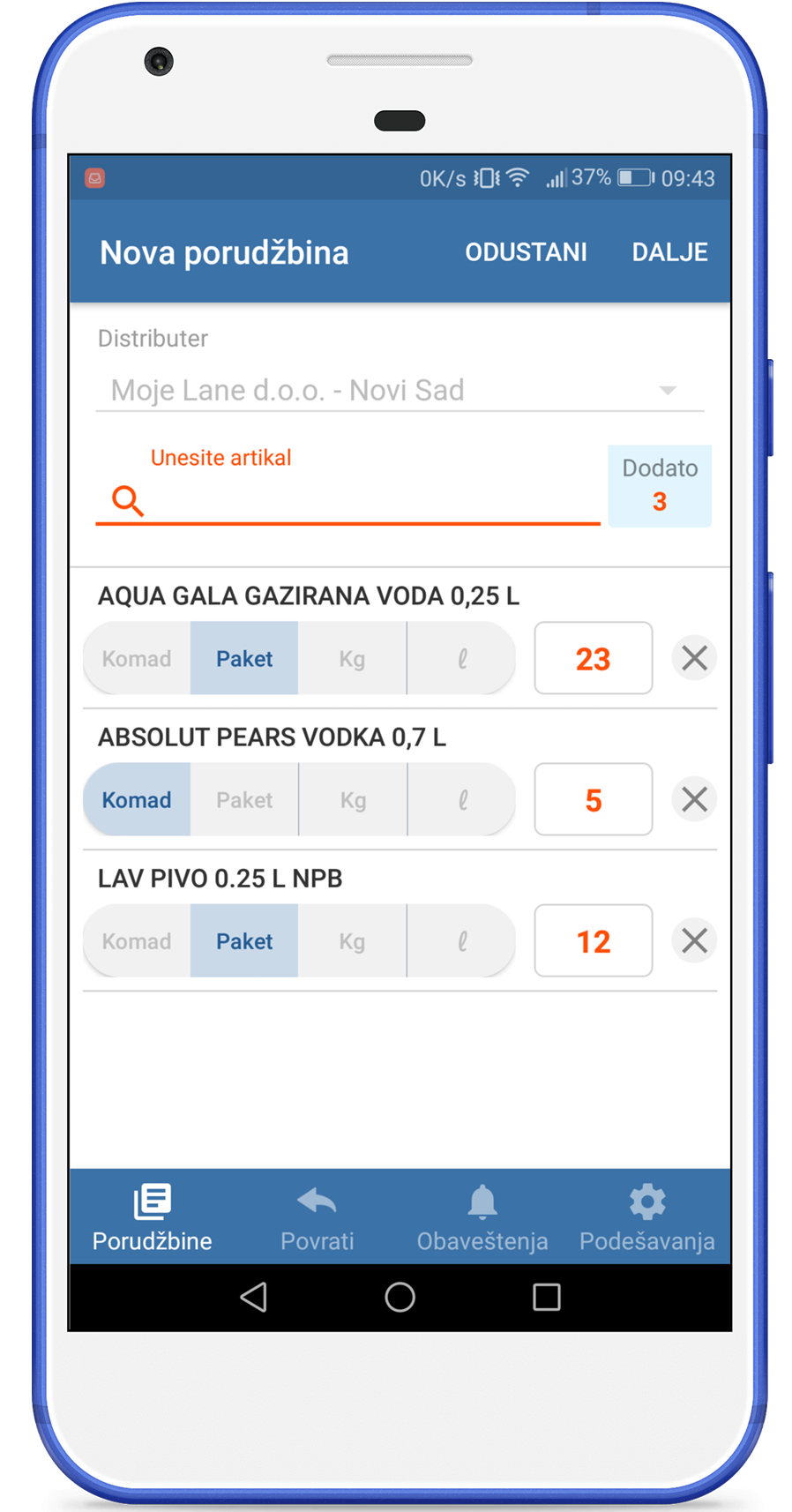Select Komad unit for AQUA GALA voda
The image size is (792, 1512).
point(137,659)
